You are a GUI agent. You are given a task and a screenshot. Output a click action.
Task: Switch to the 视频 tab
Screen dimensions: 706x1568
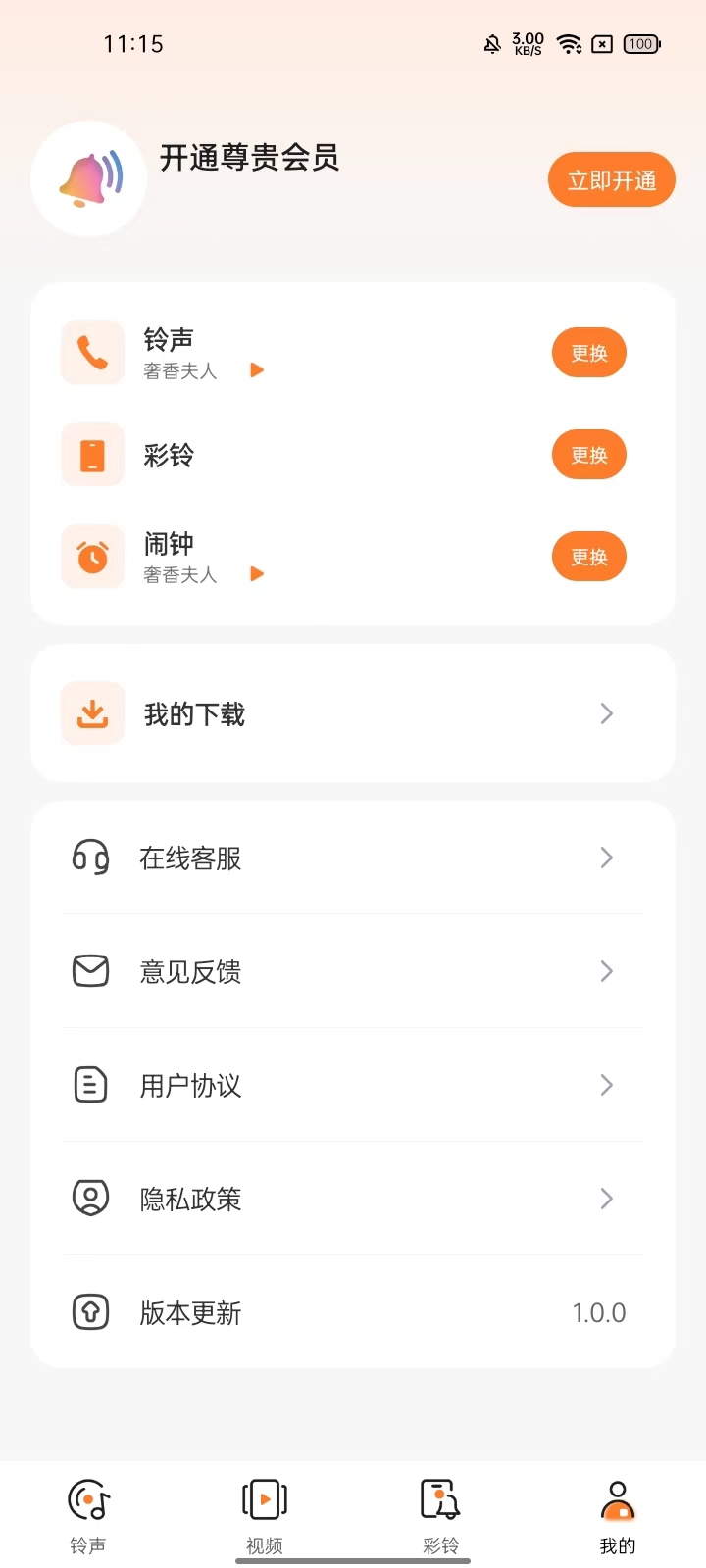coord(265,1516)
